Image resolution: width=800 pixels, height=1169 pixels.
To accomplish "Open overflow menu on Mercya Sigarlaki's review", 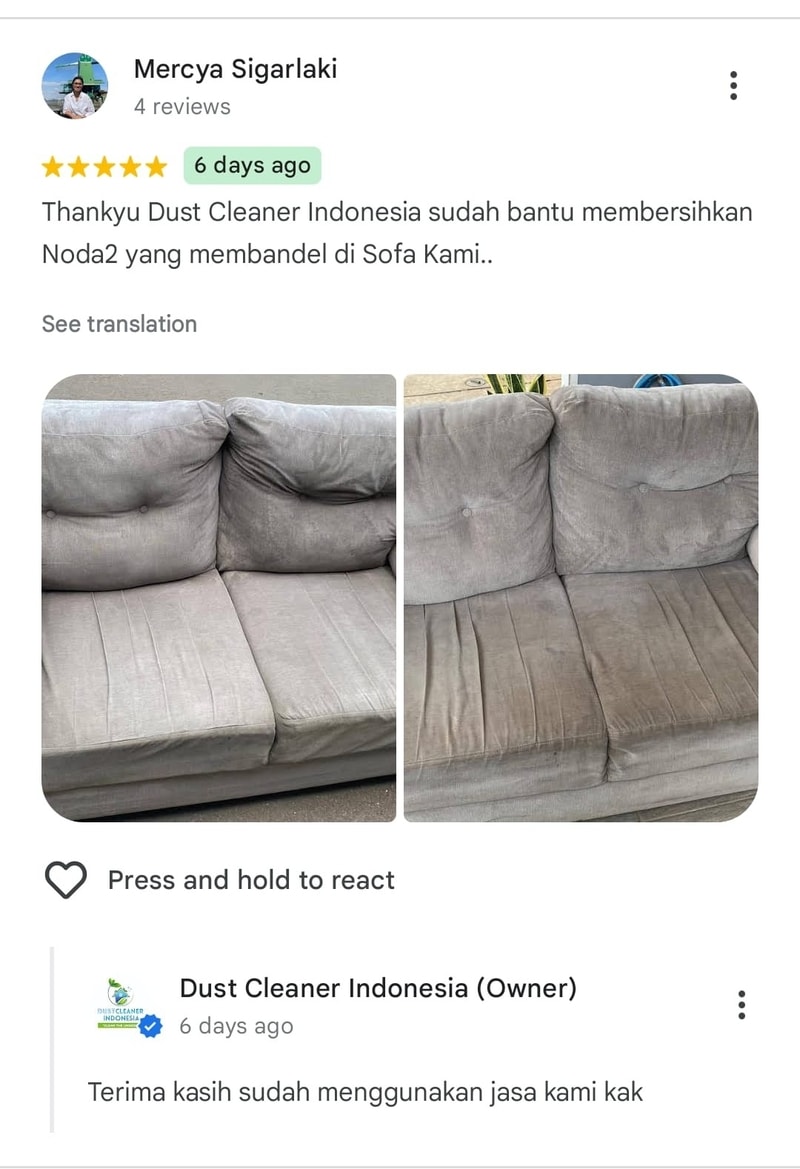I will [733, 86].
